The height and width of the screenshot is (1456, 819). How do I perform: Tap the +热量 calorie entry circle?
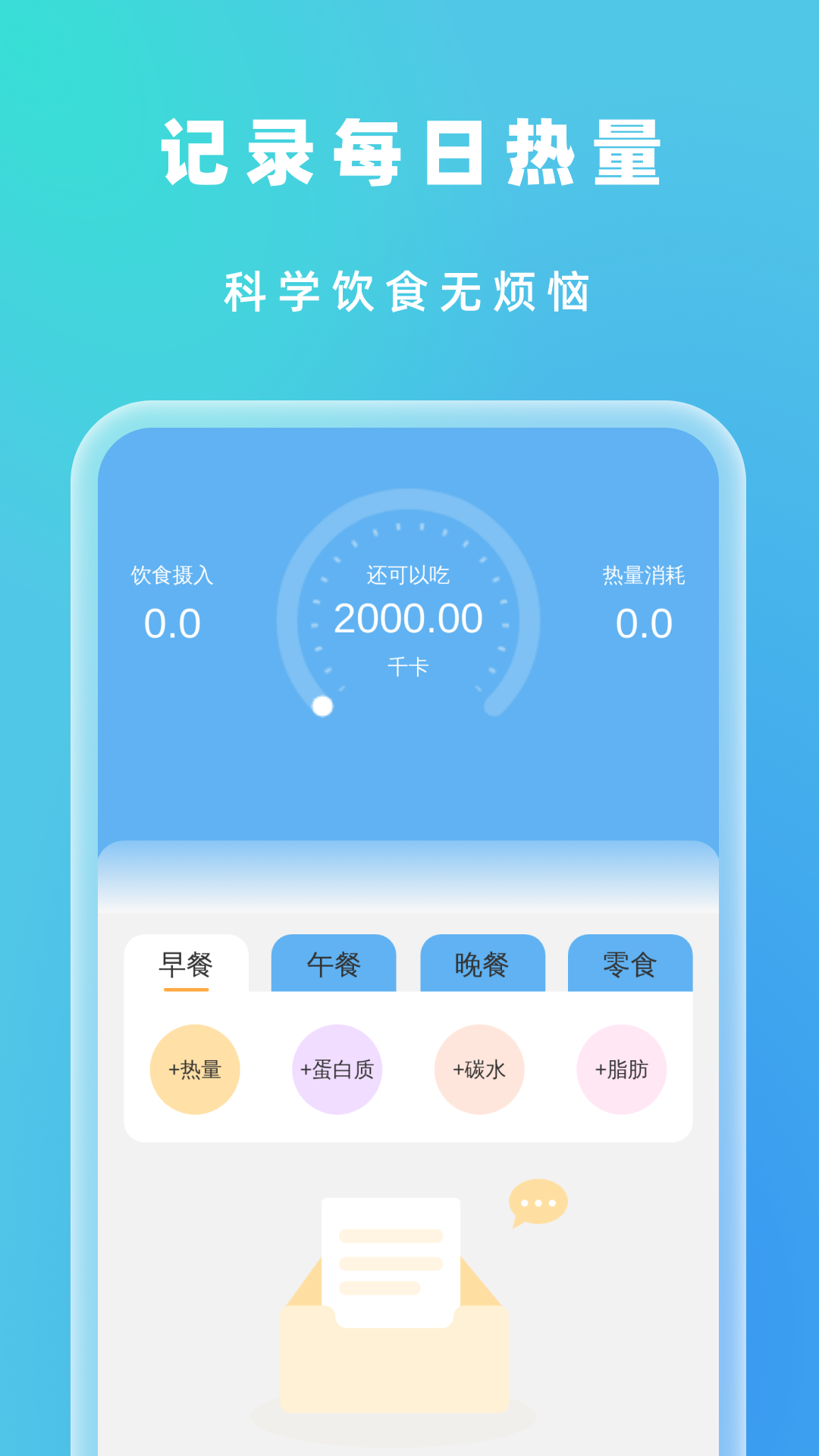[x=195, y=1068]
